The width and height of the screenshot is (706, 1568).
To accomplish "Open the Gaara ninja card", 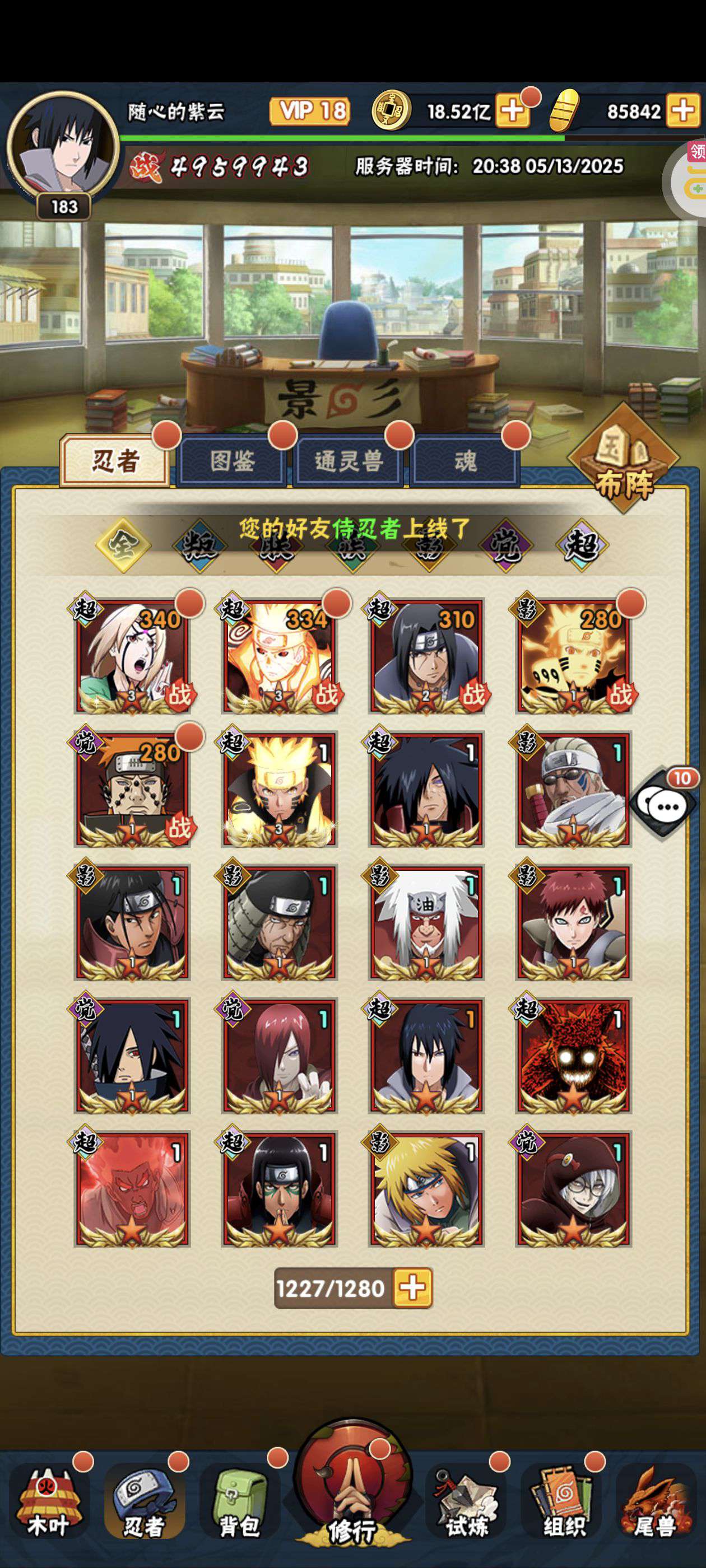I will (x=573, y=922).
